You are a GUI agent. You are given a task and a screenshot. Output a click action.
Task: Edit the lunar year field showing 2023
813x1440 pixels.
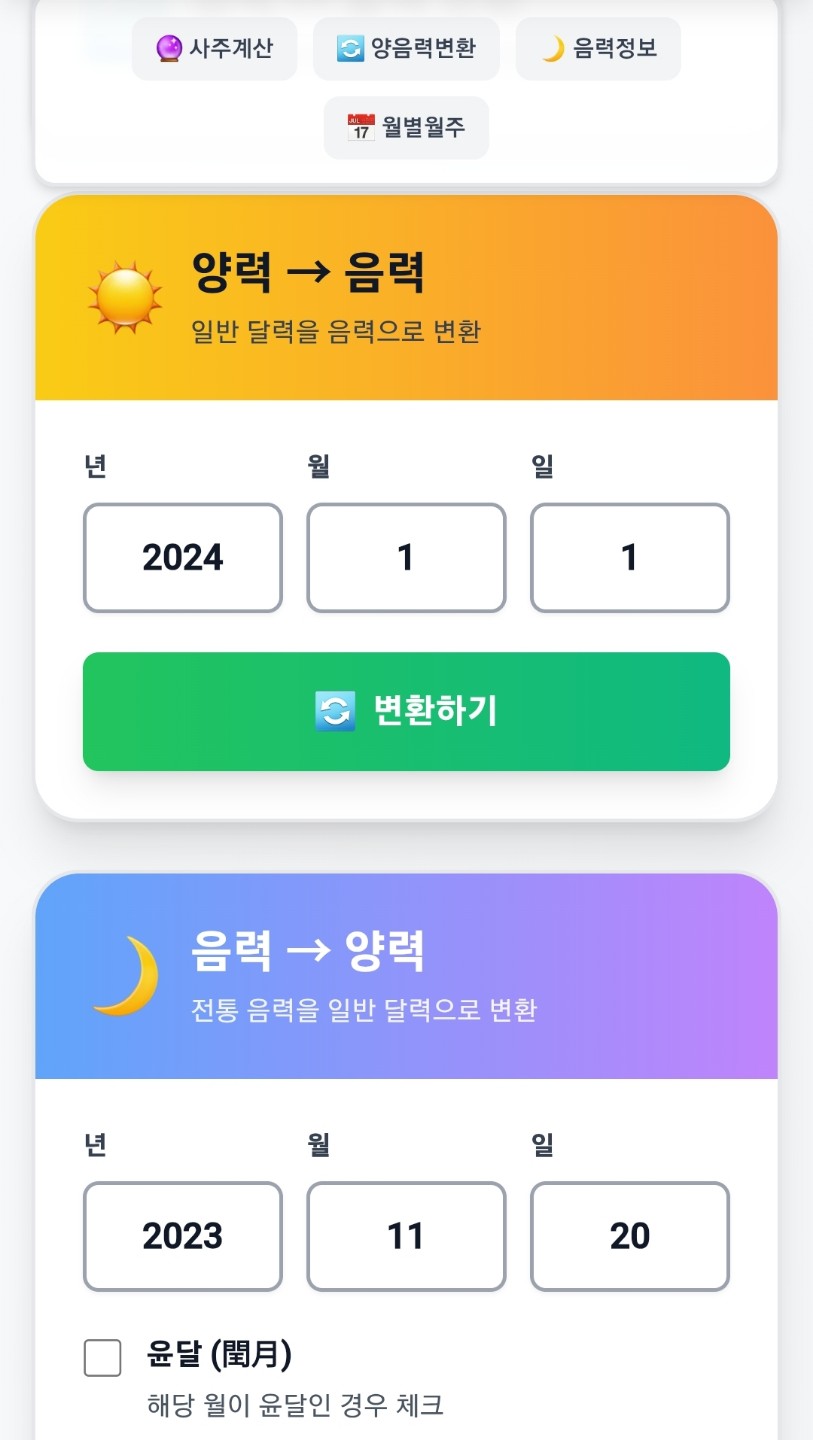tap(183, 1236)
